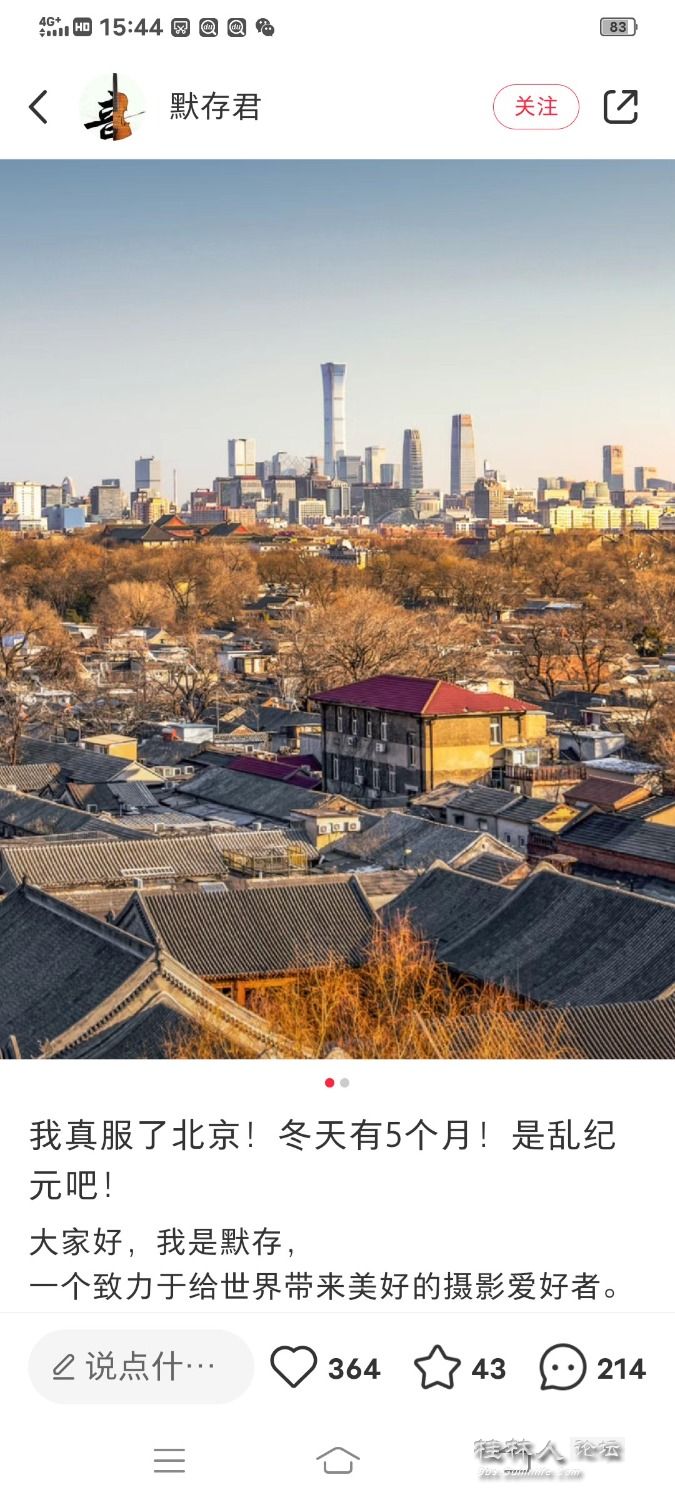Open 默存君's profile avatar
The image size is (675, 1500).
click(112, 107)
